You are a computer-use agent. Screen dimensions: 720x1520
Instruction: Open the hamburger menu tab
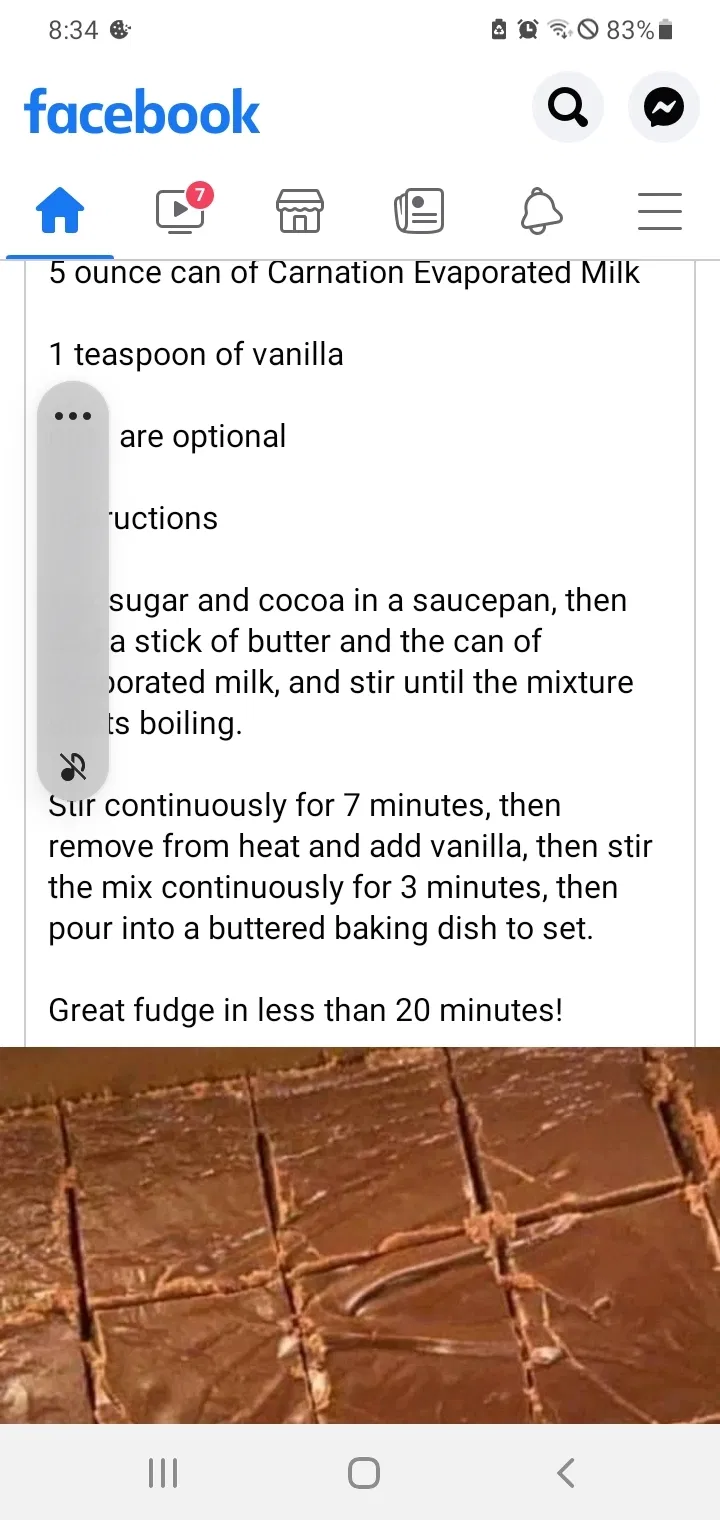tap(660, 211)
